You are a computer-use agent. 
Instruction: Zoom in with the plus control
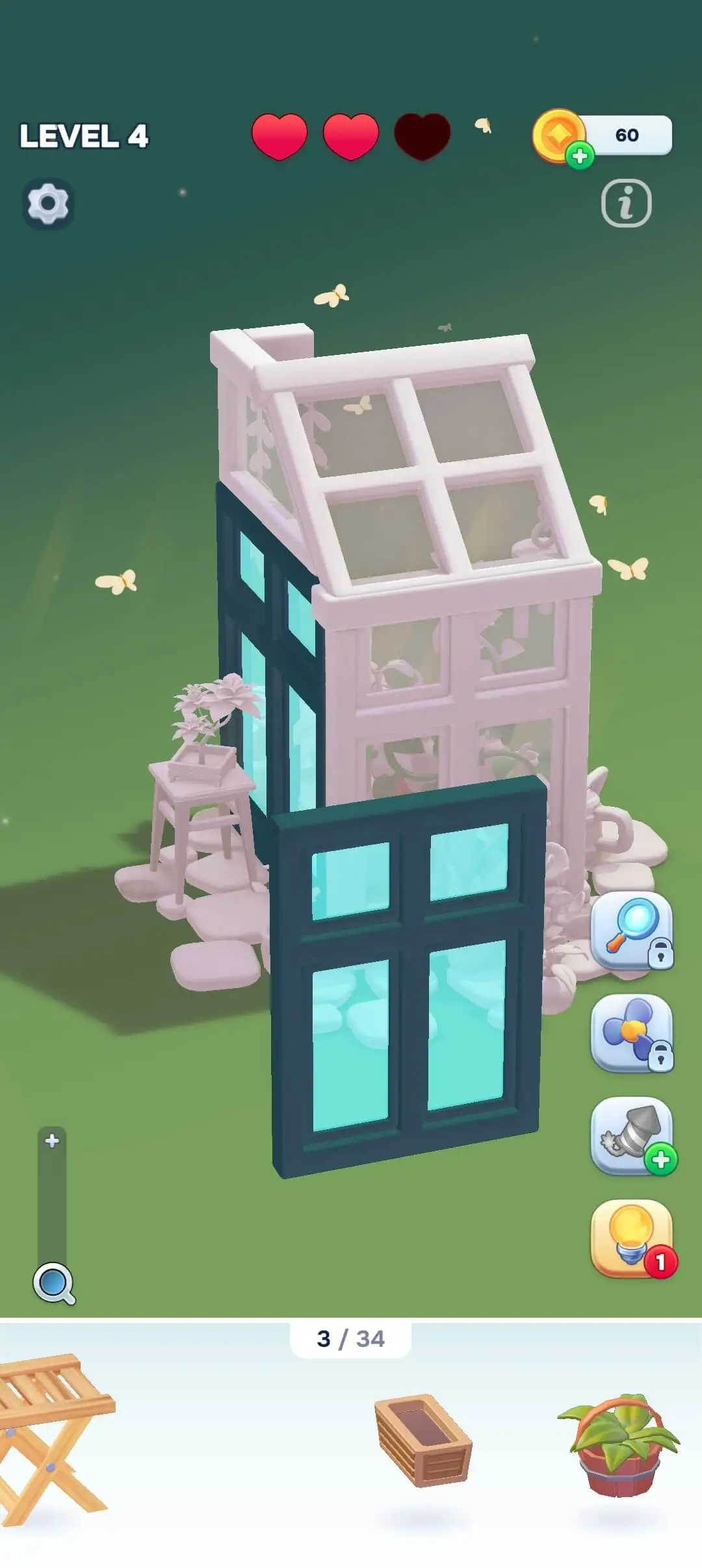click(x=52, y=1140)
